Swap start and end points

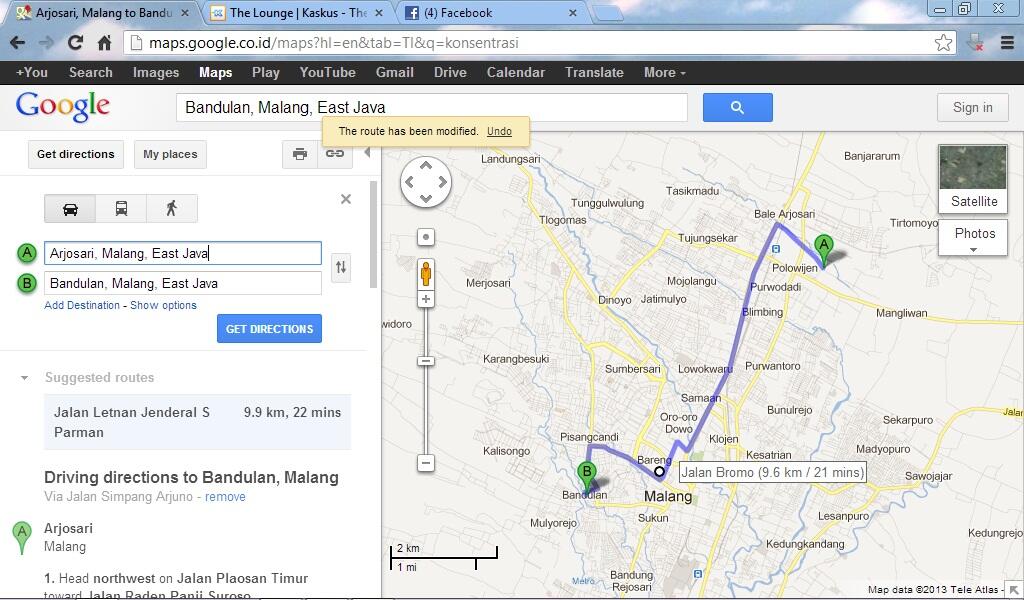click(341, 267)
